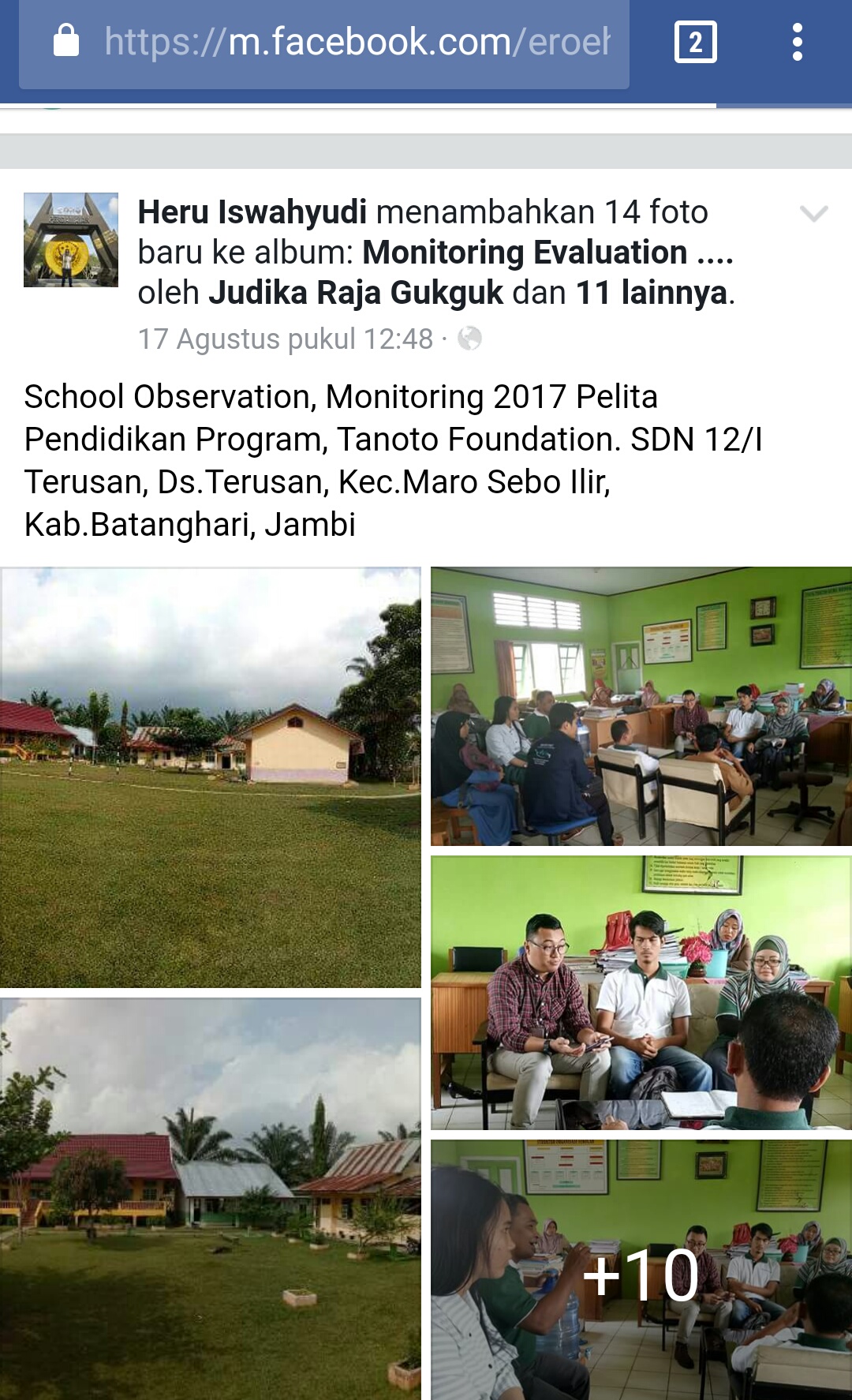The height and width of the screenshot is (1400, 852).
Task: Open the post timestamp 17 Agustus
Action: [285, 339]
